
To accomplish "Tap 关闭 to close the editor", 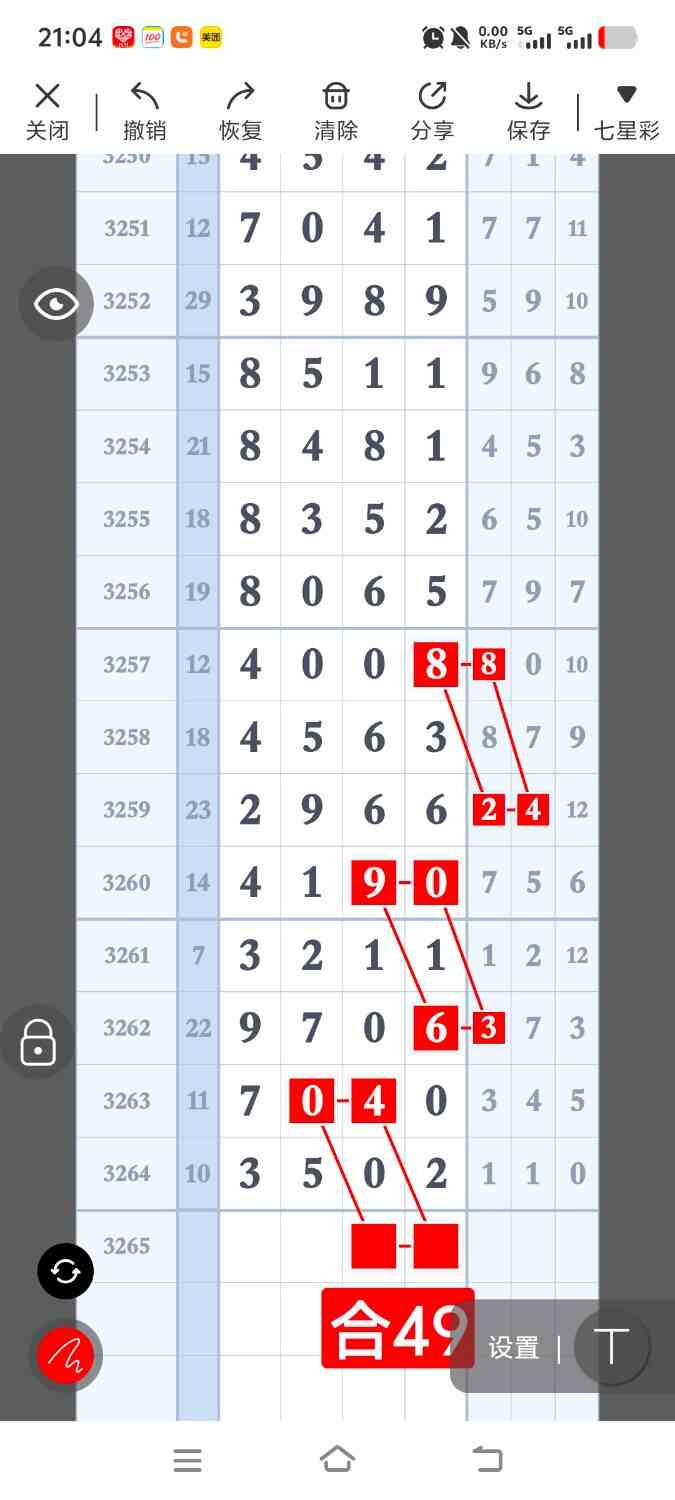I will [x=47, y=111].
